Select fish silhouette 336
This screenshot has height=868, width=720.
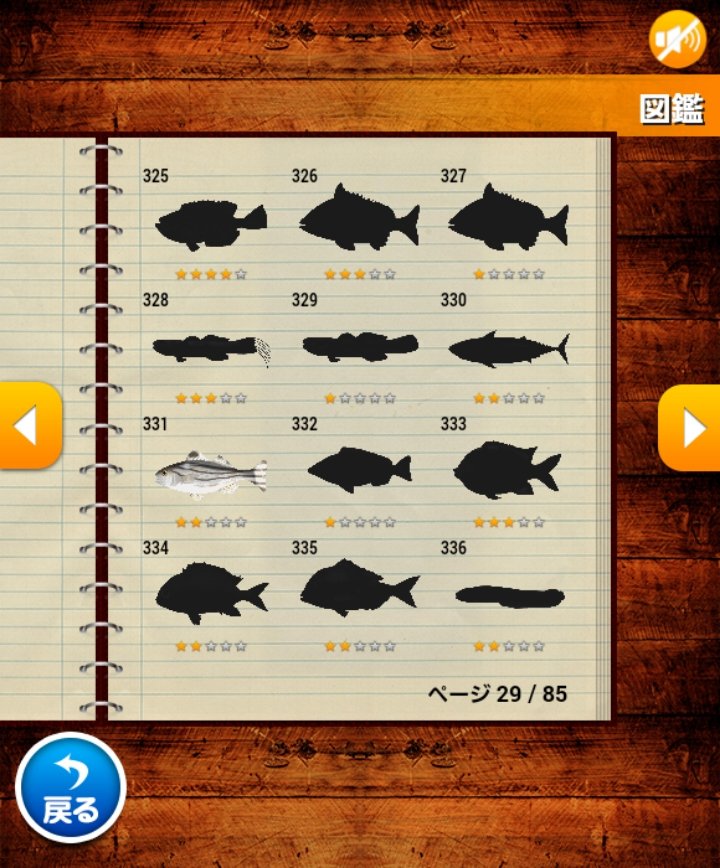(510, 597)
